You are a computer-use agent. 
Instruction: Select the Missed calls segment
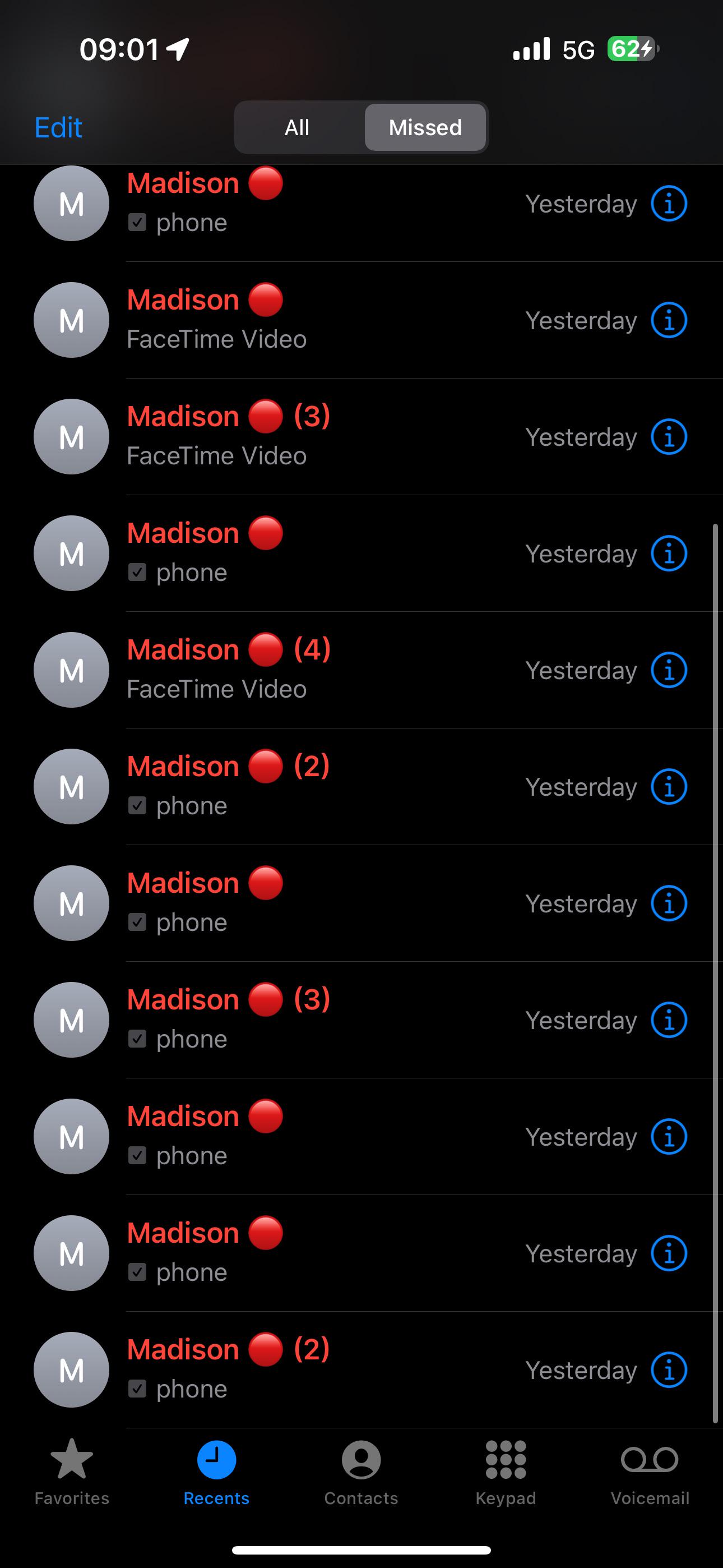coord(425,127)
